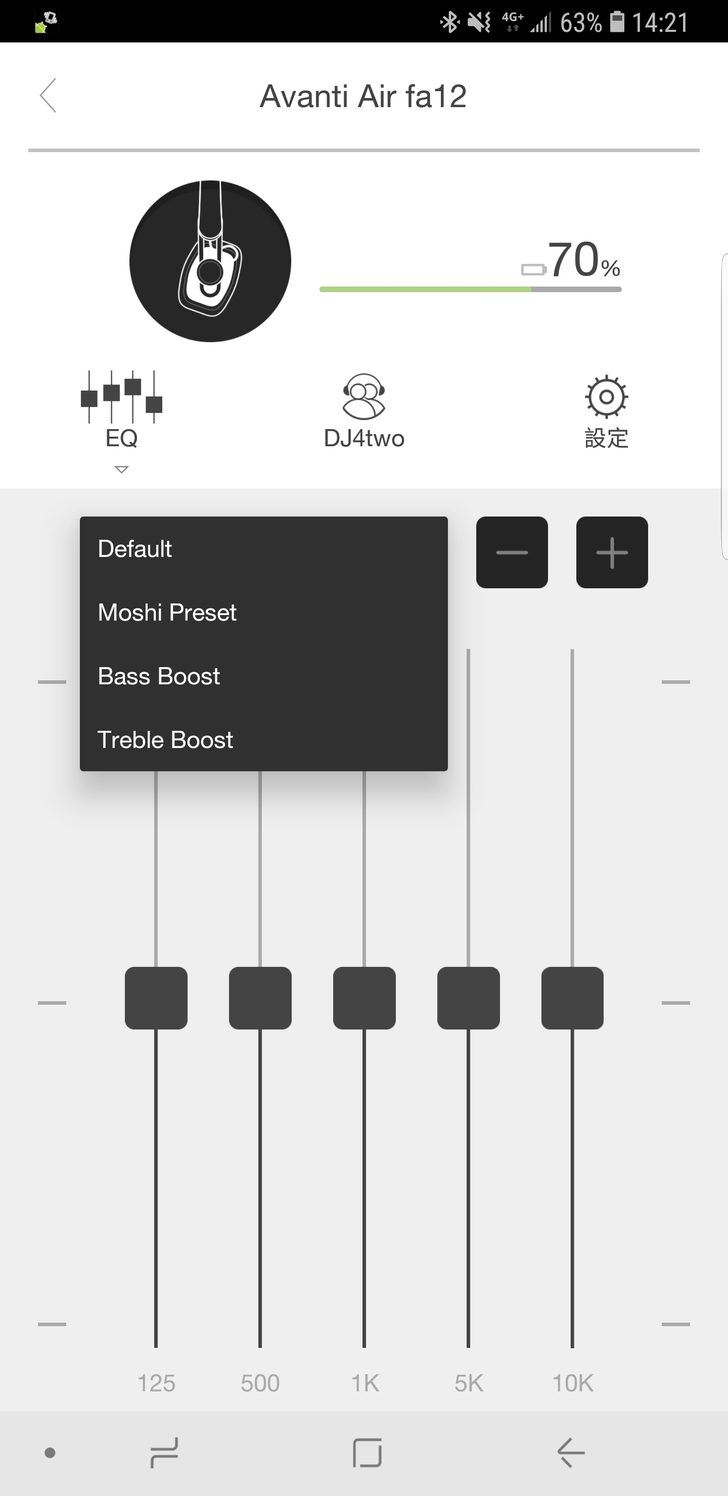Open recent apps from navigation bar
The height and width of the screenshot is (1496, 728).
point(164,1453)
